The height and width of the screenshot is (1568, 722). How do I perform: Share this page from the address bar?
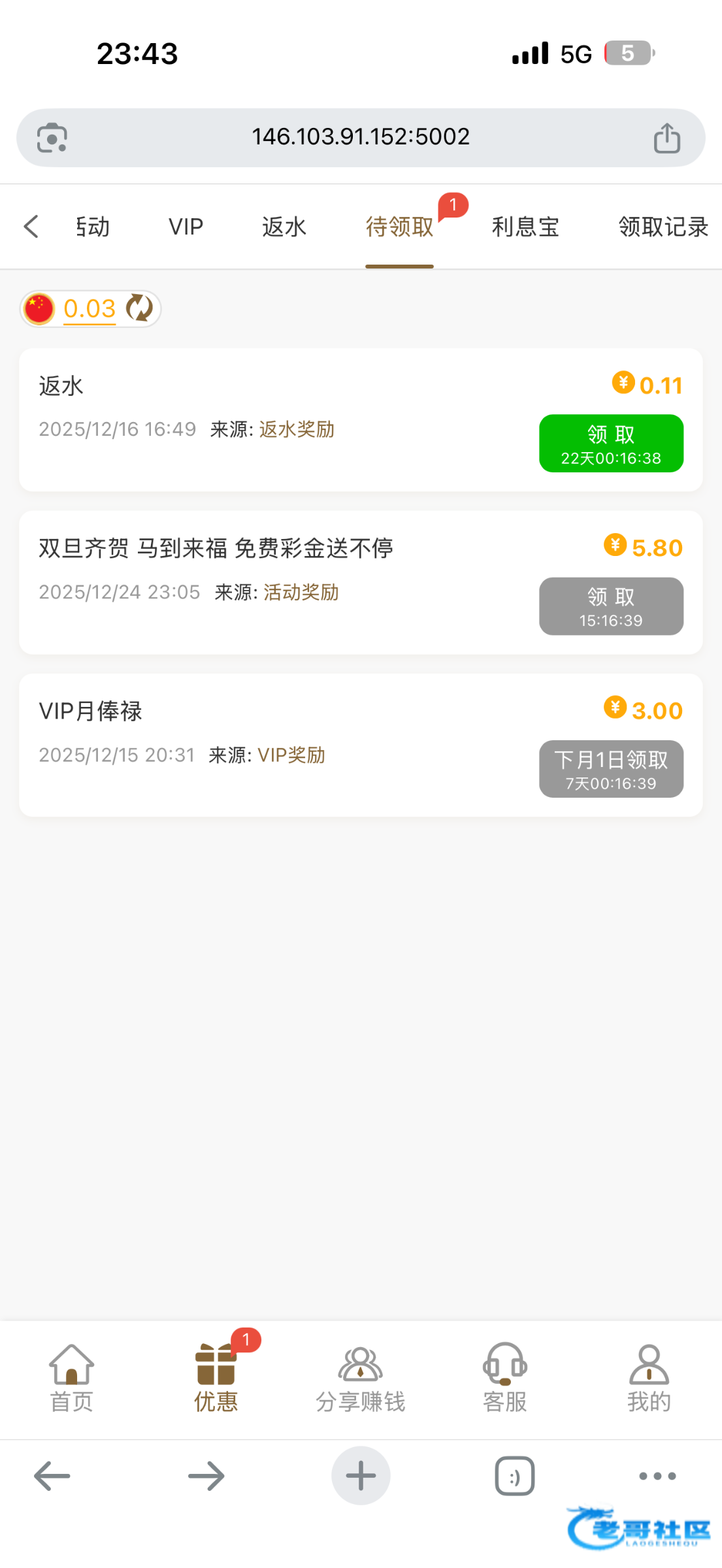(x=666, y=138)
